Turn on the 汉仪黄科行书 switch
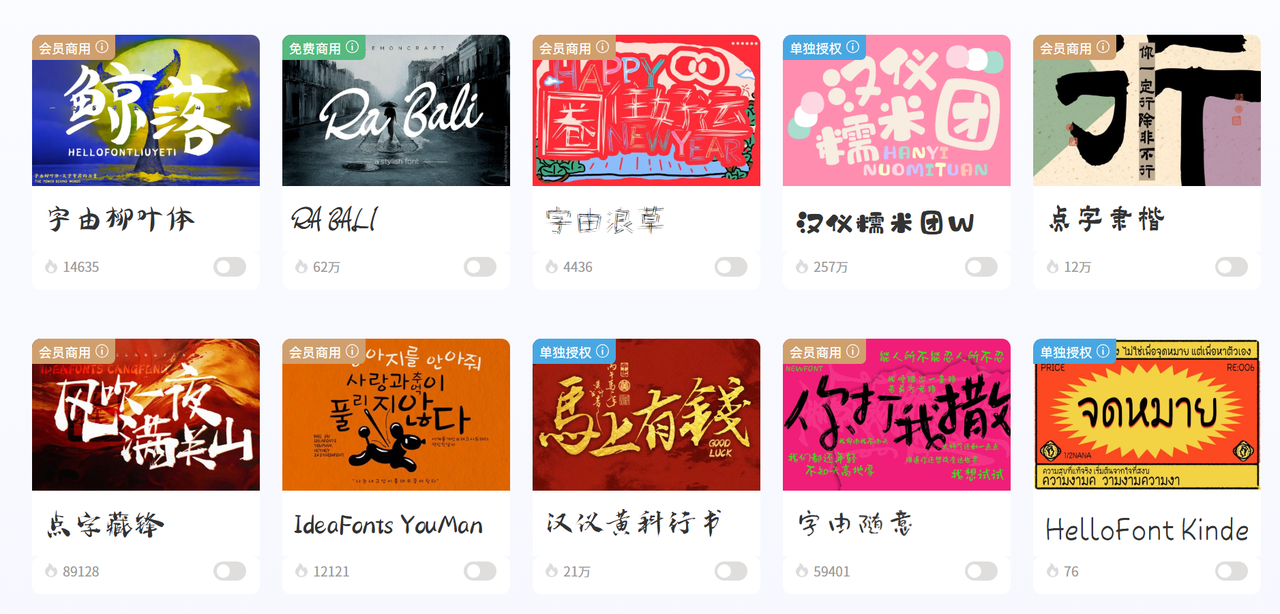This screenshot has width=1280, height=614. click(x=730, y=571)
